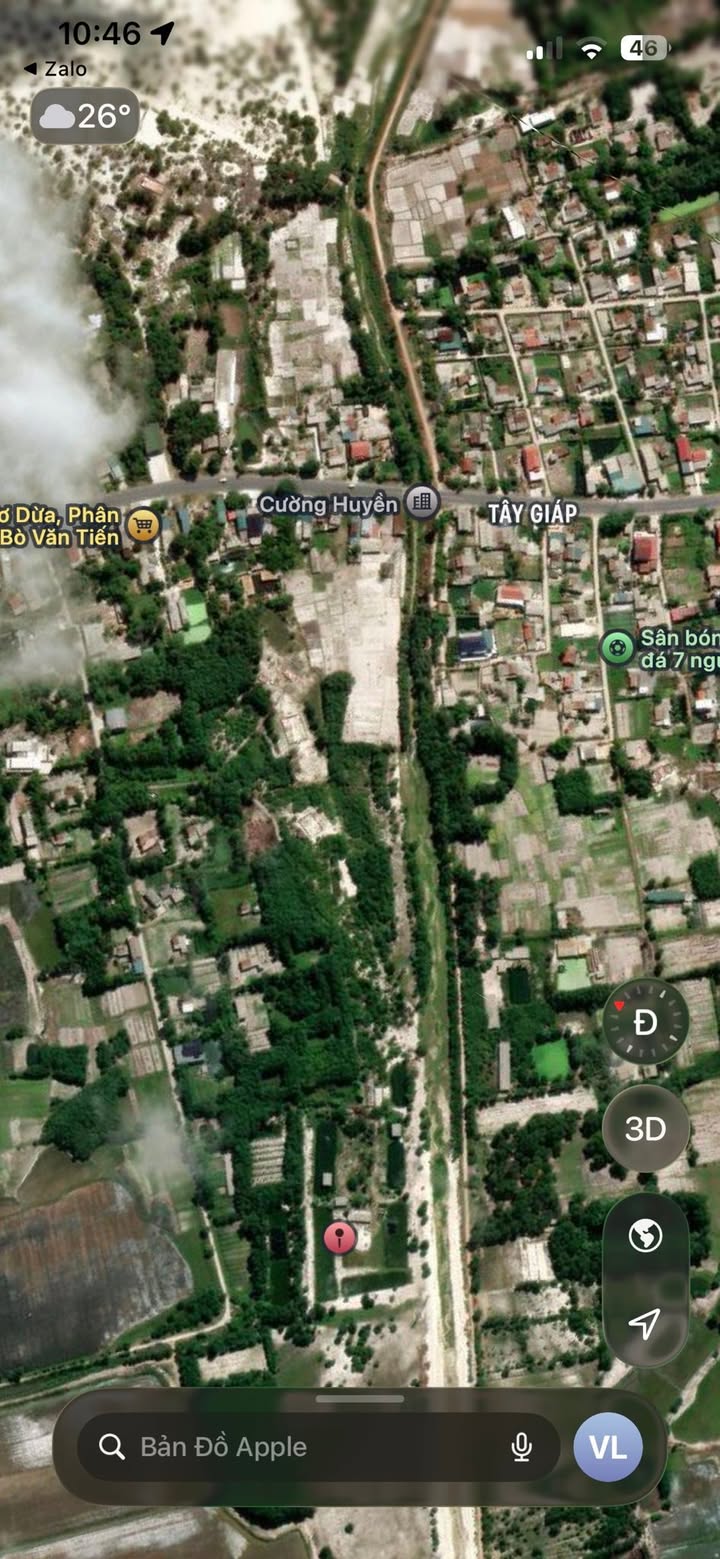The width and height of the screenshot is (720, 1559).
Task: Center map on my current location
Action: click(x=645, y=1323)
